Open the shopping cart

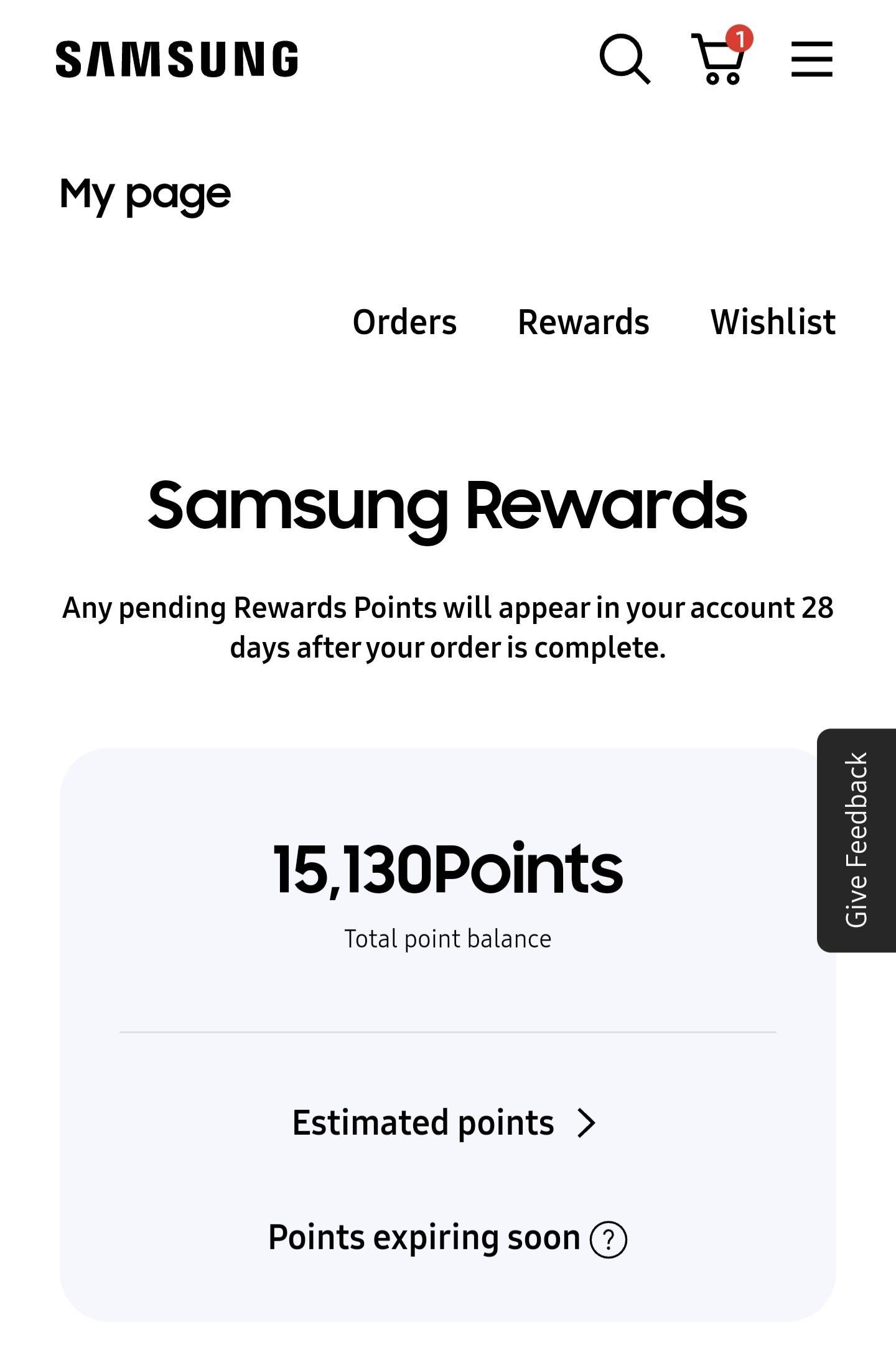click(x=719, y=60)
